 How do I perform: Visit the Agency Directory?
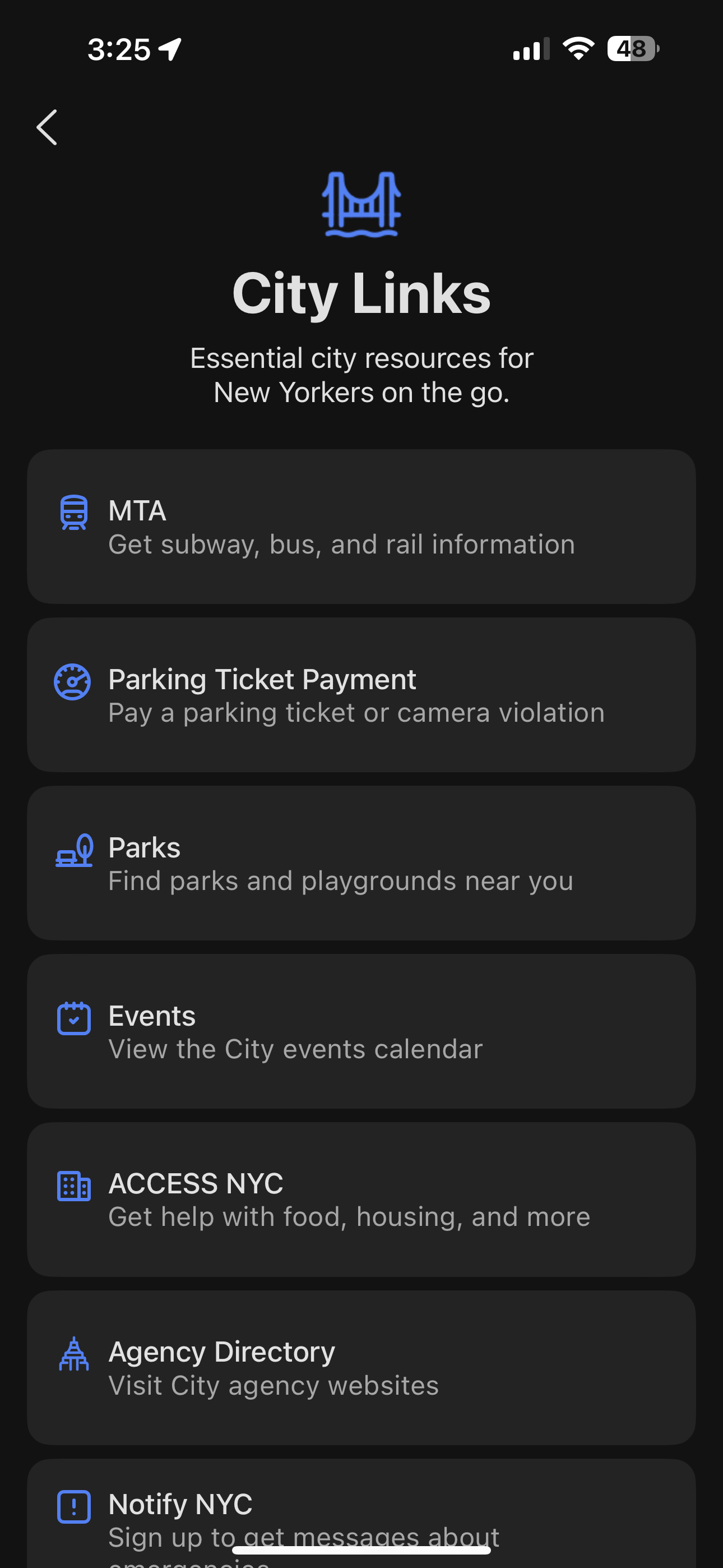coord(361,1367)
